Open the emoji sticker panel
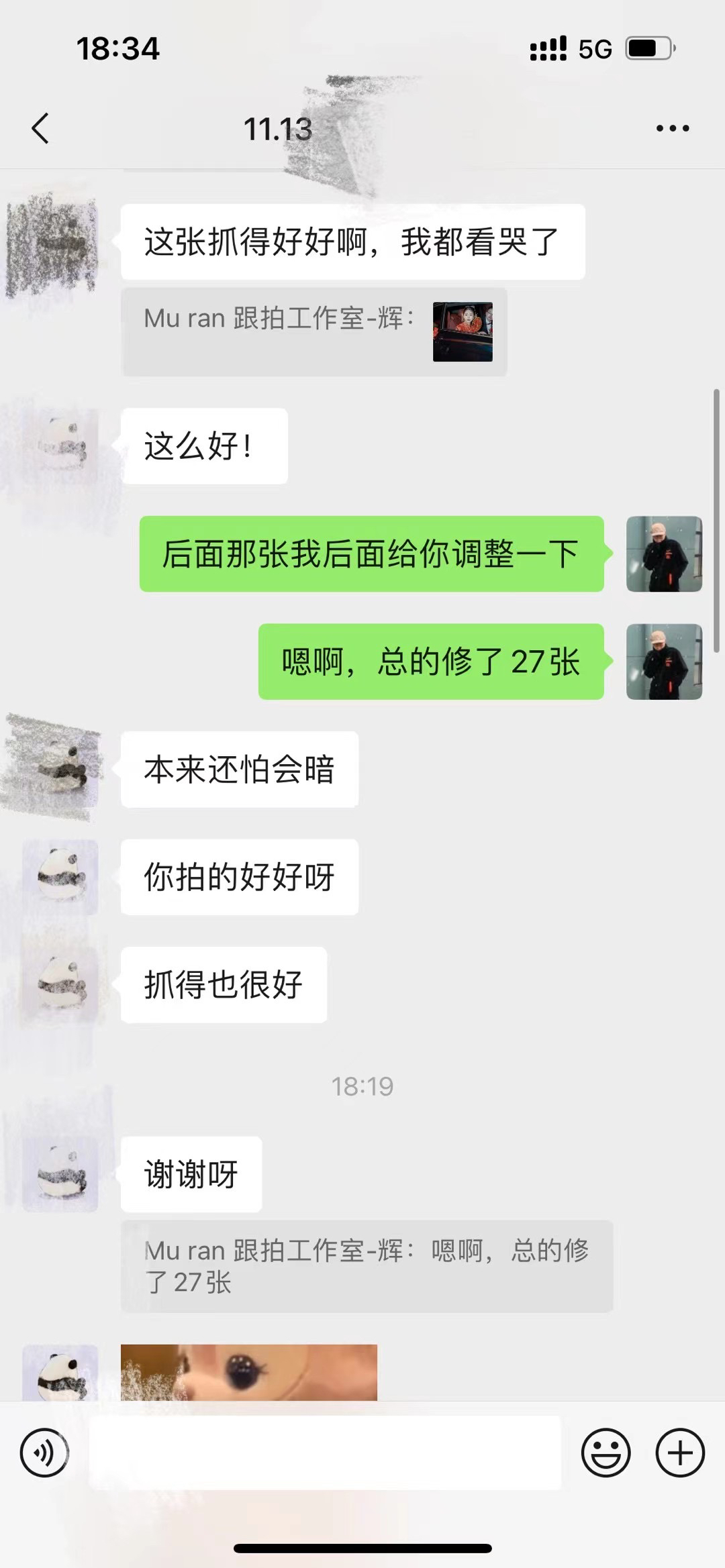Image resolution: width=725 pixels, height=1568 pixels. click(x=606, y=1453)
